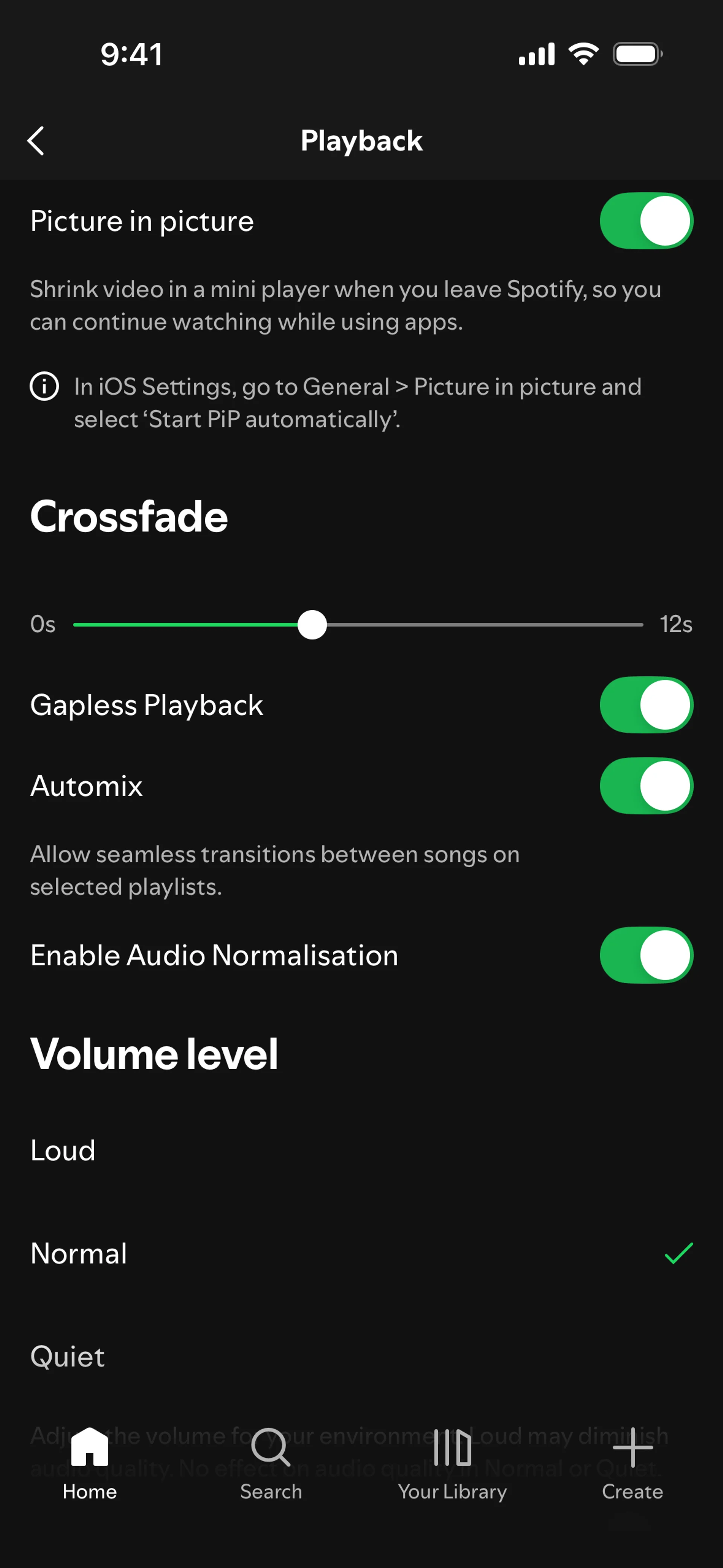Go to Your Library tab
Screen dimensions: 723x1568
[452, 1463]
